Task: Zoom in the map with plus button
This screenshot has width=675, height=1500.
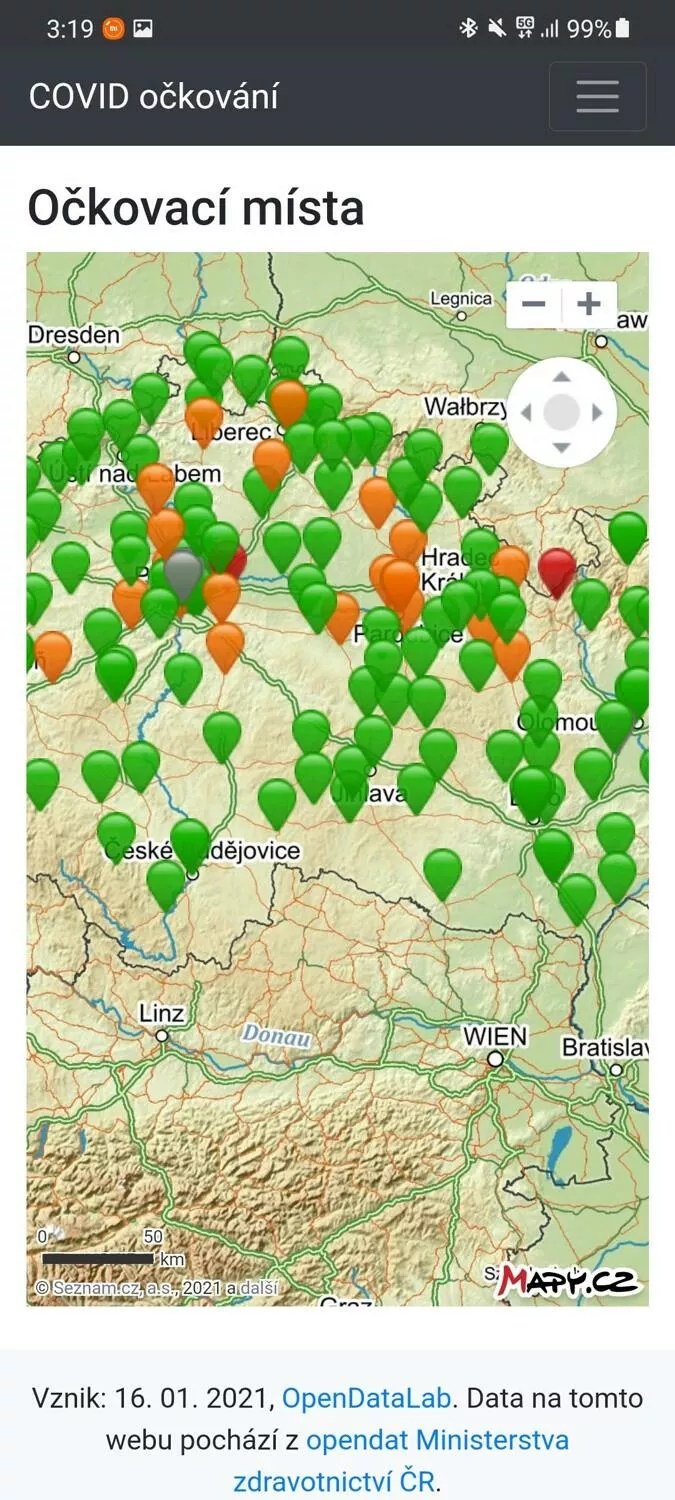Action: (x=589, y=304)
